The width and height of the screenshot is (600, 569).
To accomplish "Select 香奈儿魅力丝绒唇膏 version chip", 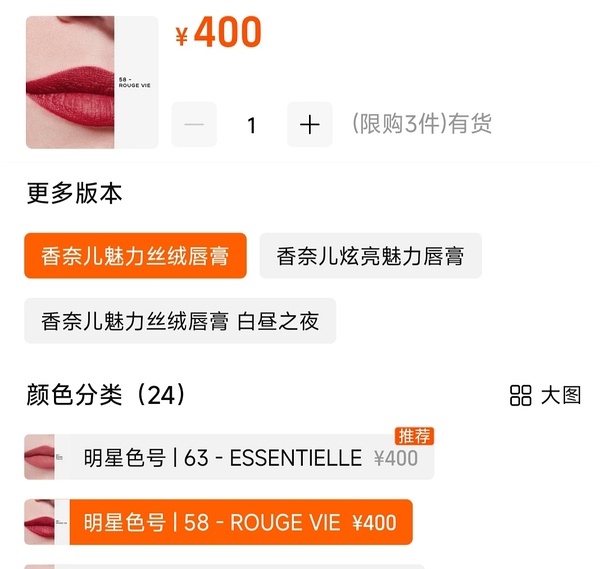I will pyautogui.click(x=135, y=256).
